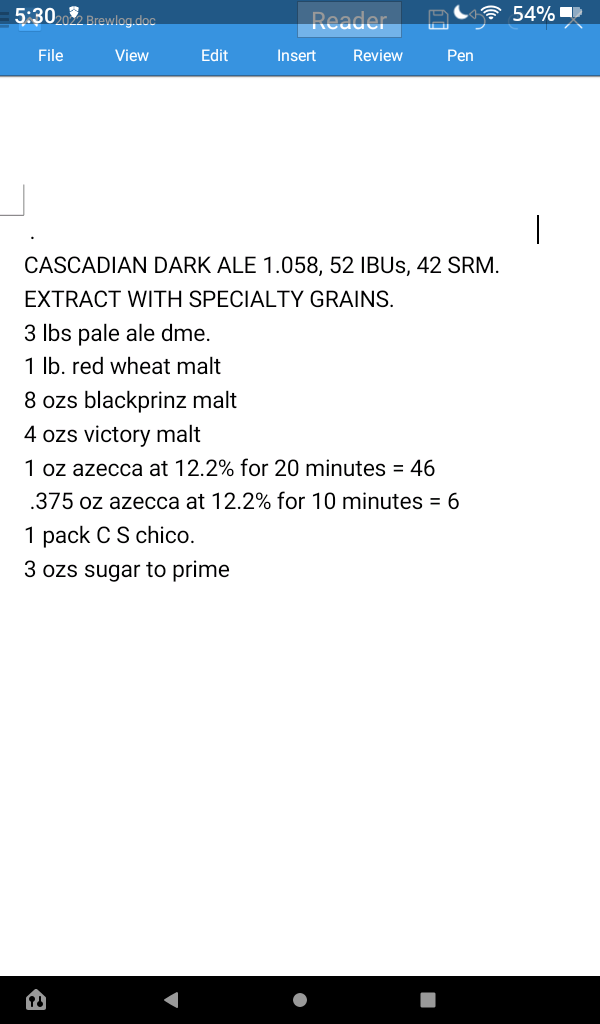Switch to Reader mode
The width and height of the screenshot is (600, 1024).
coord(349,20)
